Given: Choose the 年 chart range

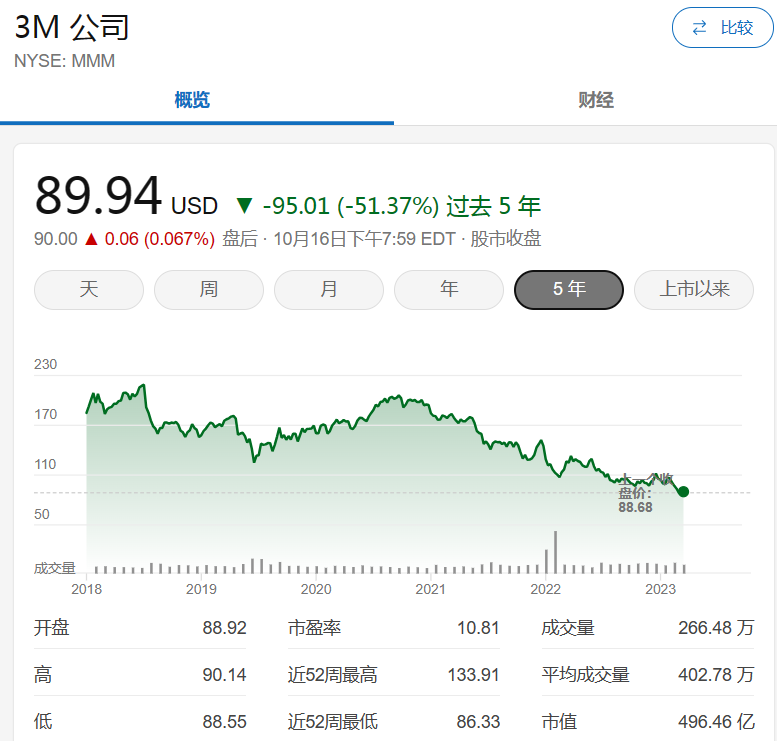Looking at the screenshot, I should [449, 290].
